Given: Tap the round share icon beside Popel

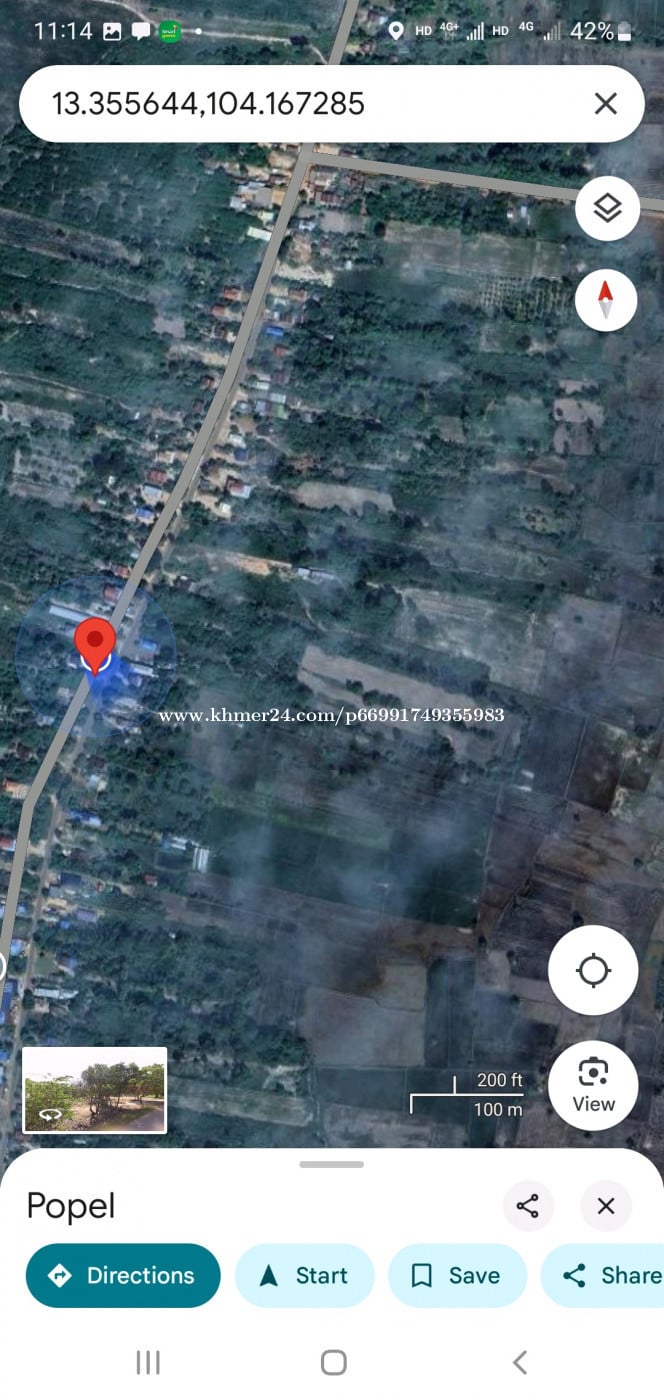Looking at the screenshot, I should tap(528, 1206).
